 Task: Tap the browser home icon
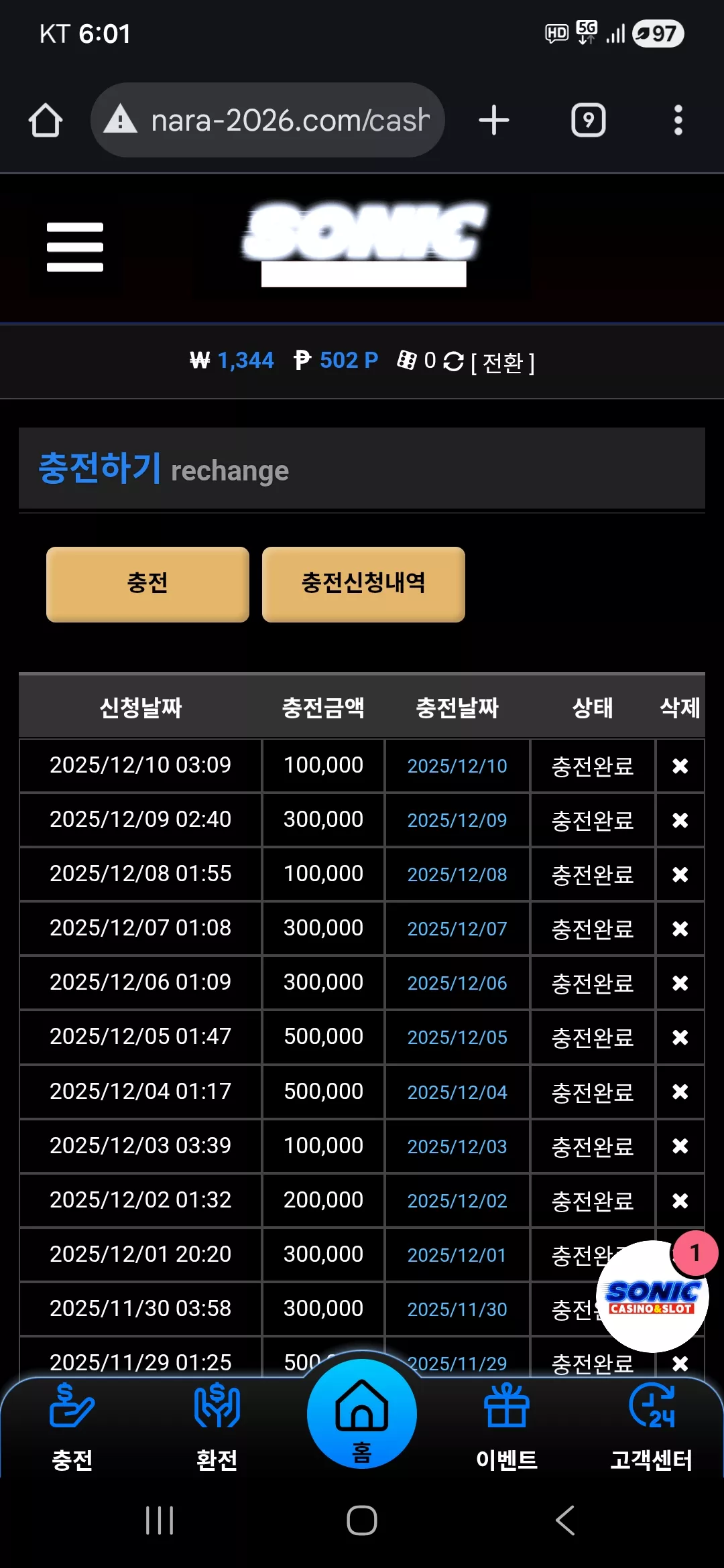[46, 121]
